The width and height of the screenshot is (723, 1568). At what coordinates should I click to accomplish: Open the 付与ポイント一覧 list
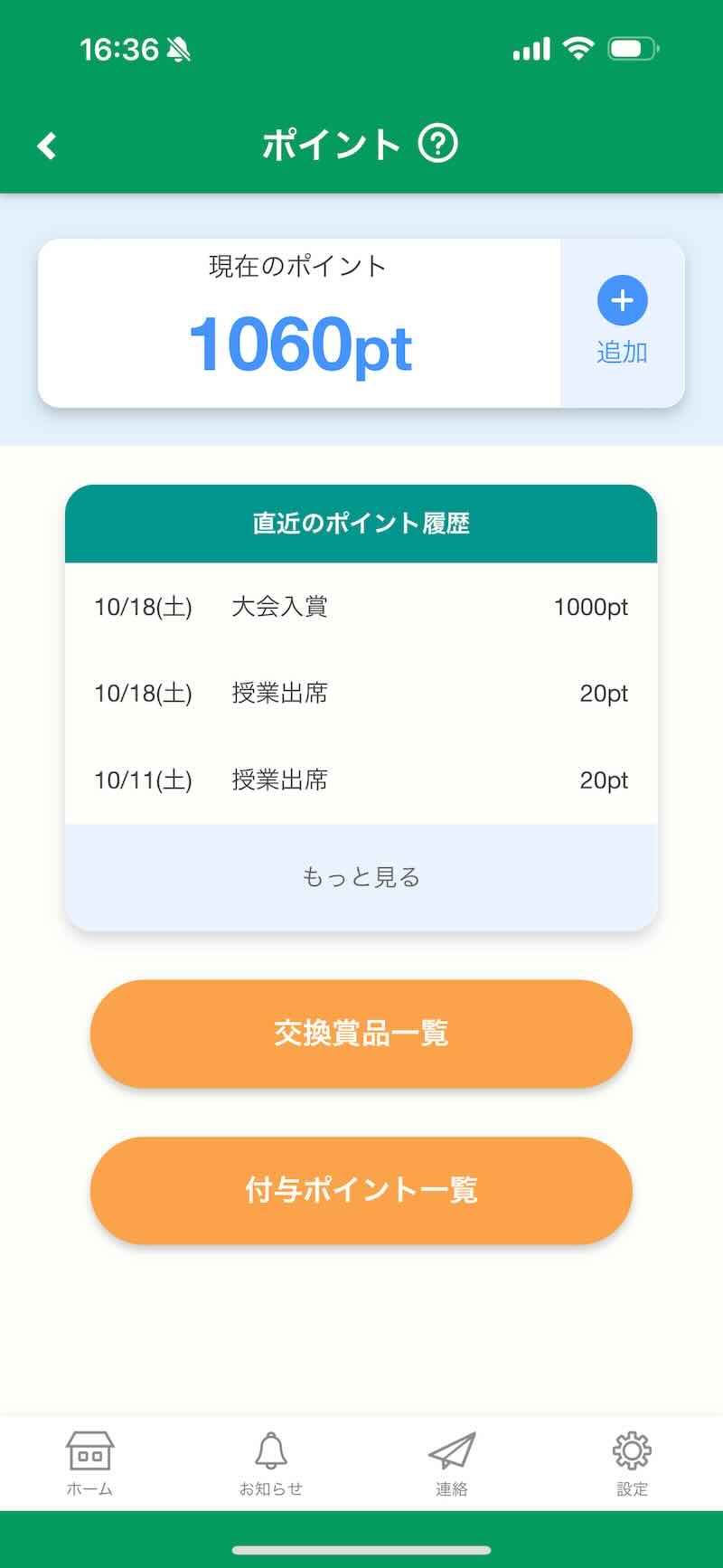361,1190
